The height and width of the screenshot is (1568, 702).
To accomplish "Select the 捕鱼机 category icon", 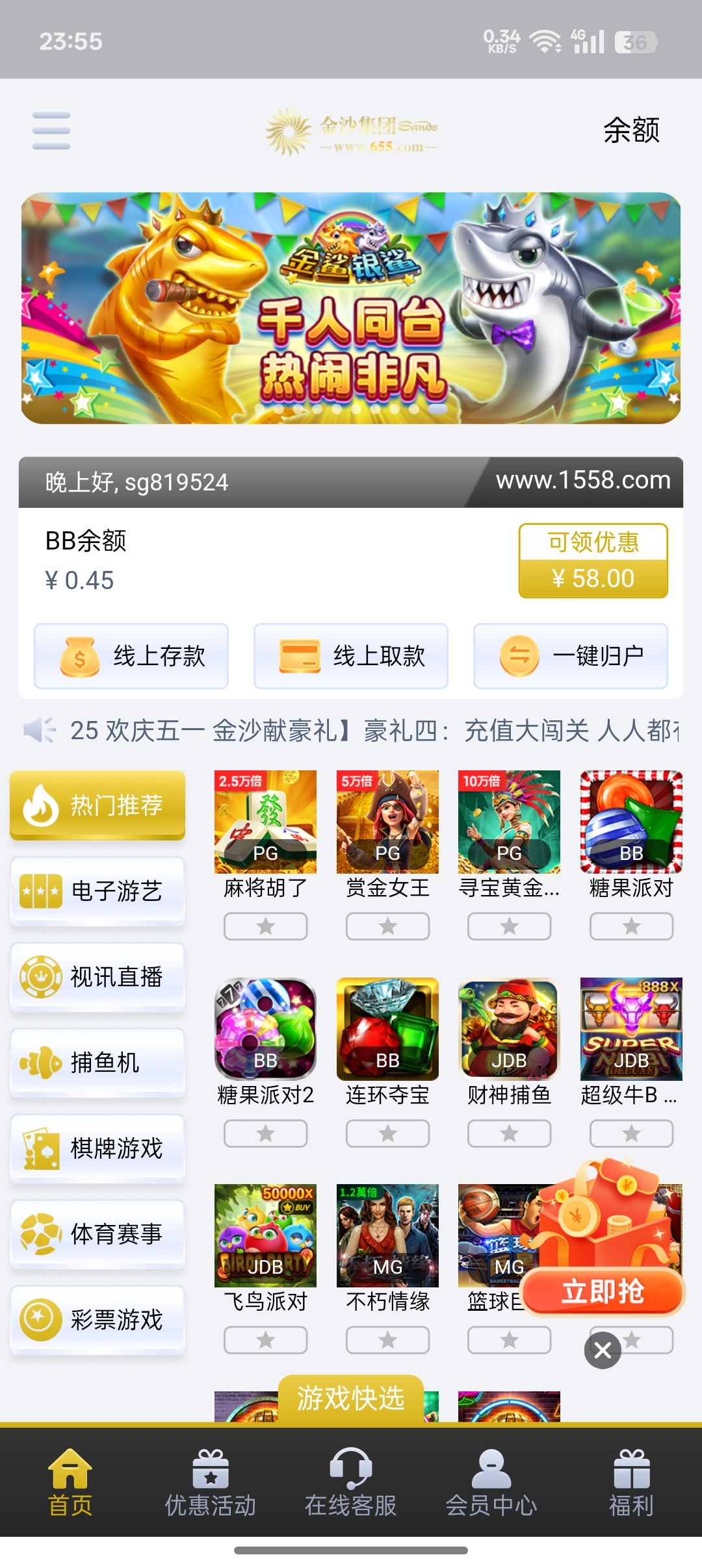I will (41, 1063).
